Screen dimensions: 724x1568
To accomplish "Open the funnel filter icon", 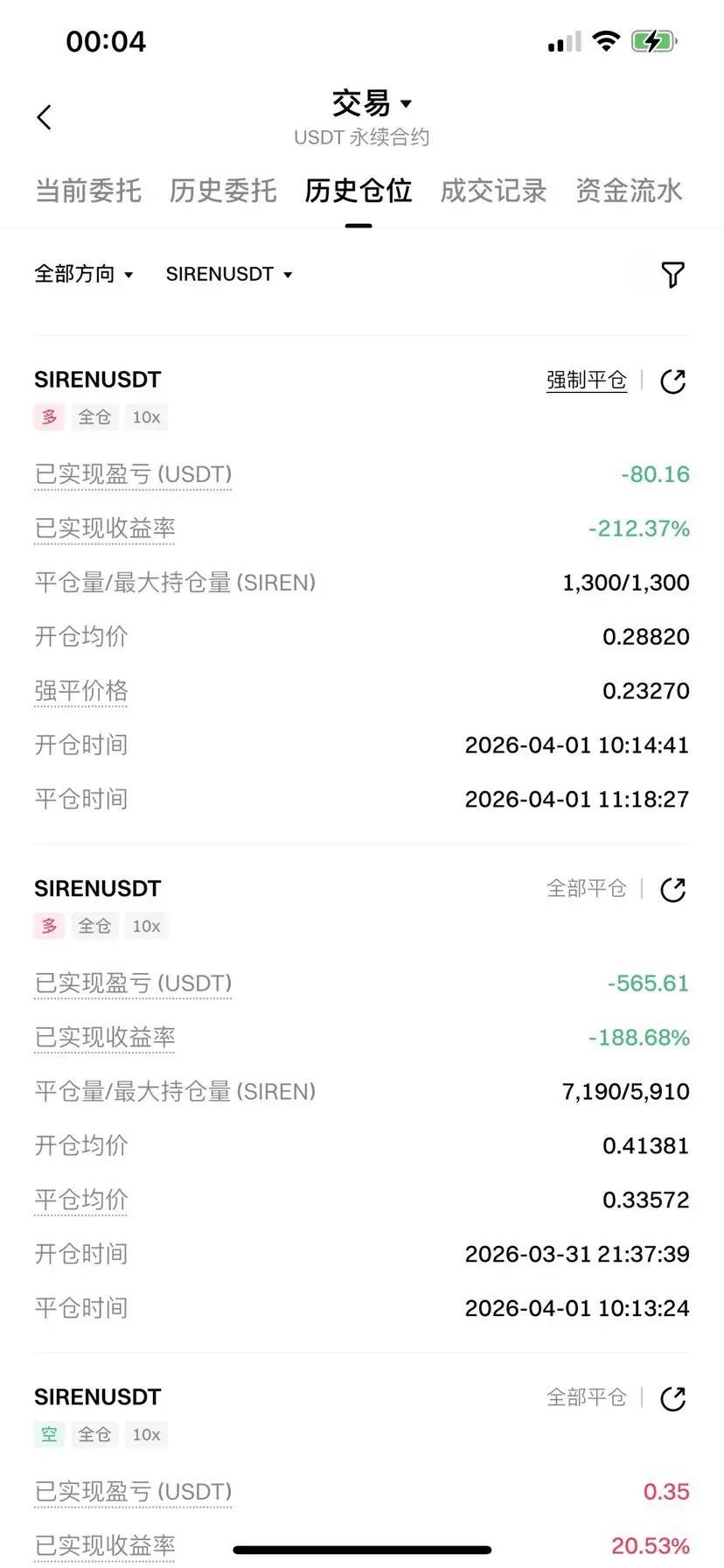I will click(x=672, y=275).
